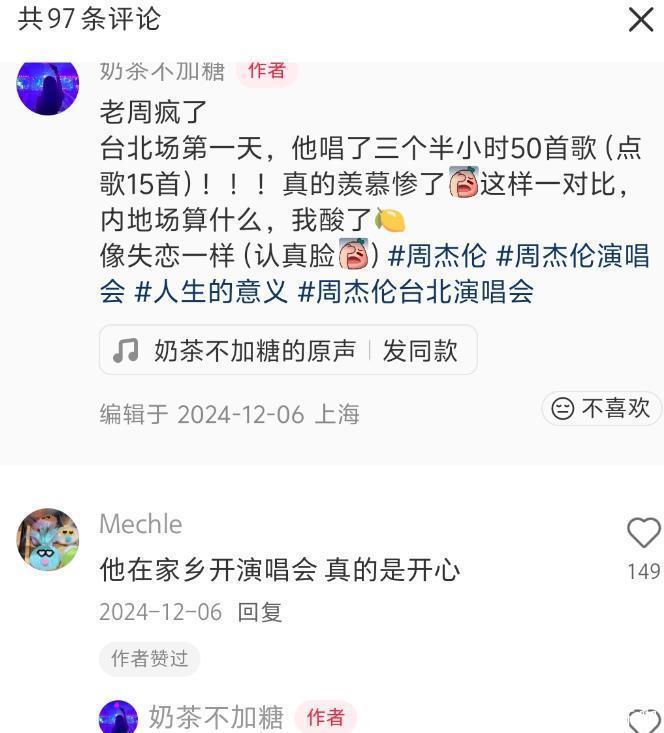Viewport: 664px width, 733px height.
Task: Tap the 不喜欢 dislike button
Action: (602, 408)
